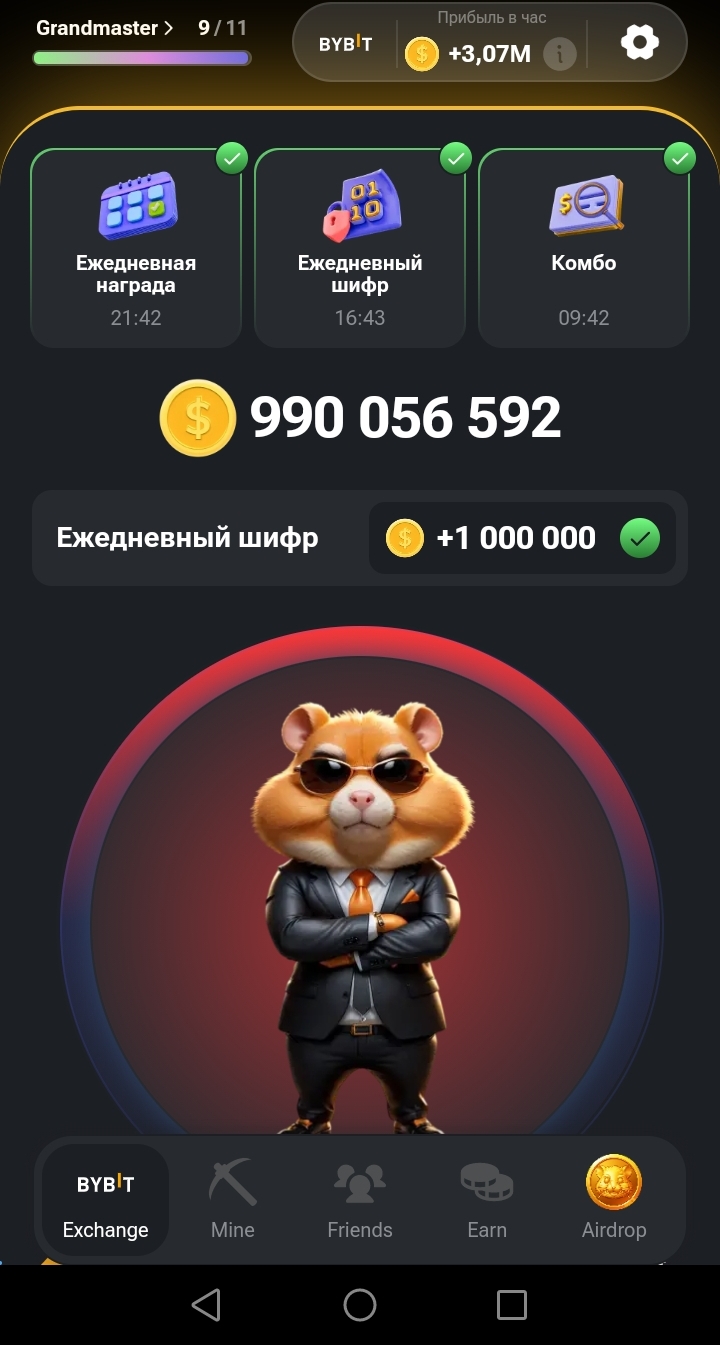
Task: Show profit per hour info
Action: click(560, 54)
